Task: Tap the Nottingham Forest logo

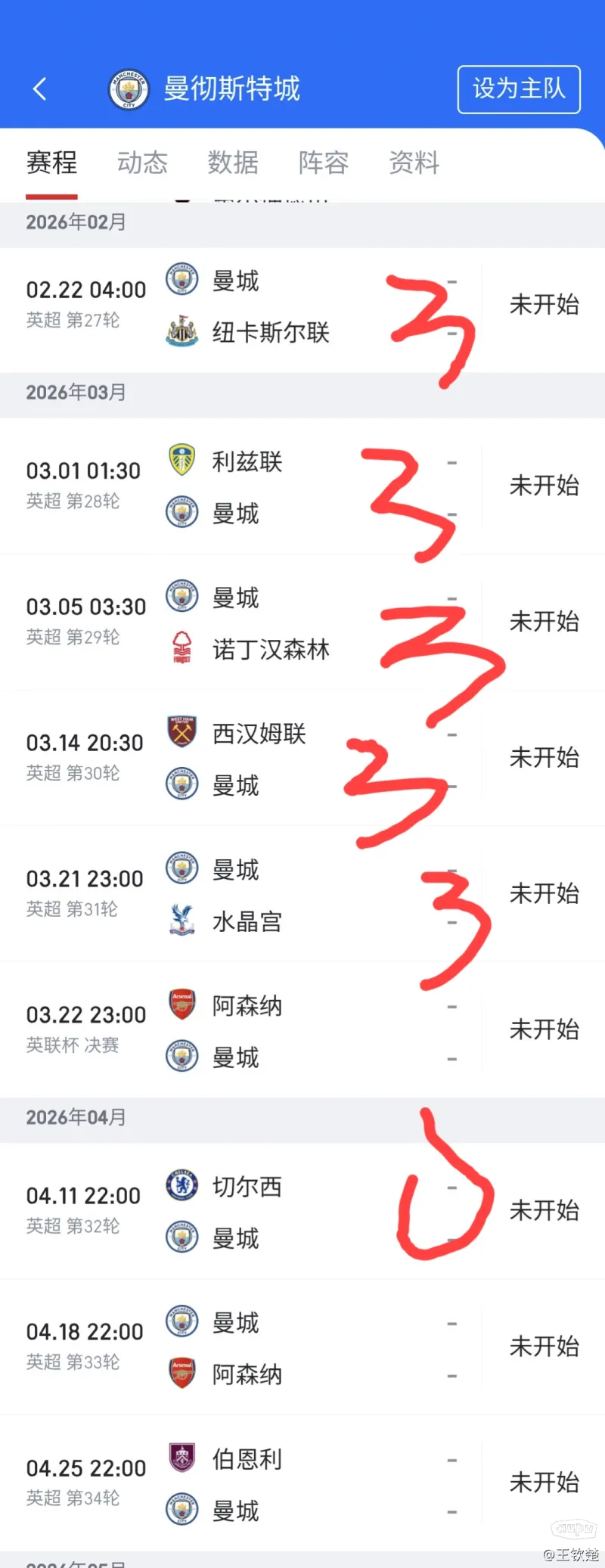Action: coord(181,648)
